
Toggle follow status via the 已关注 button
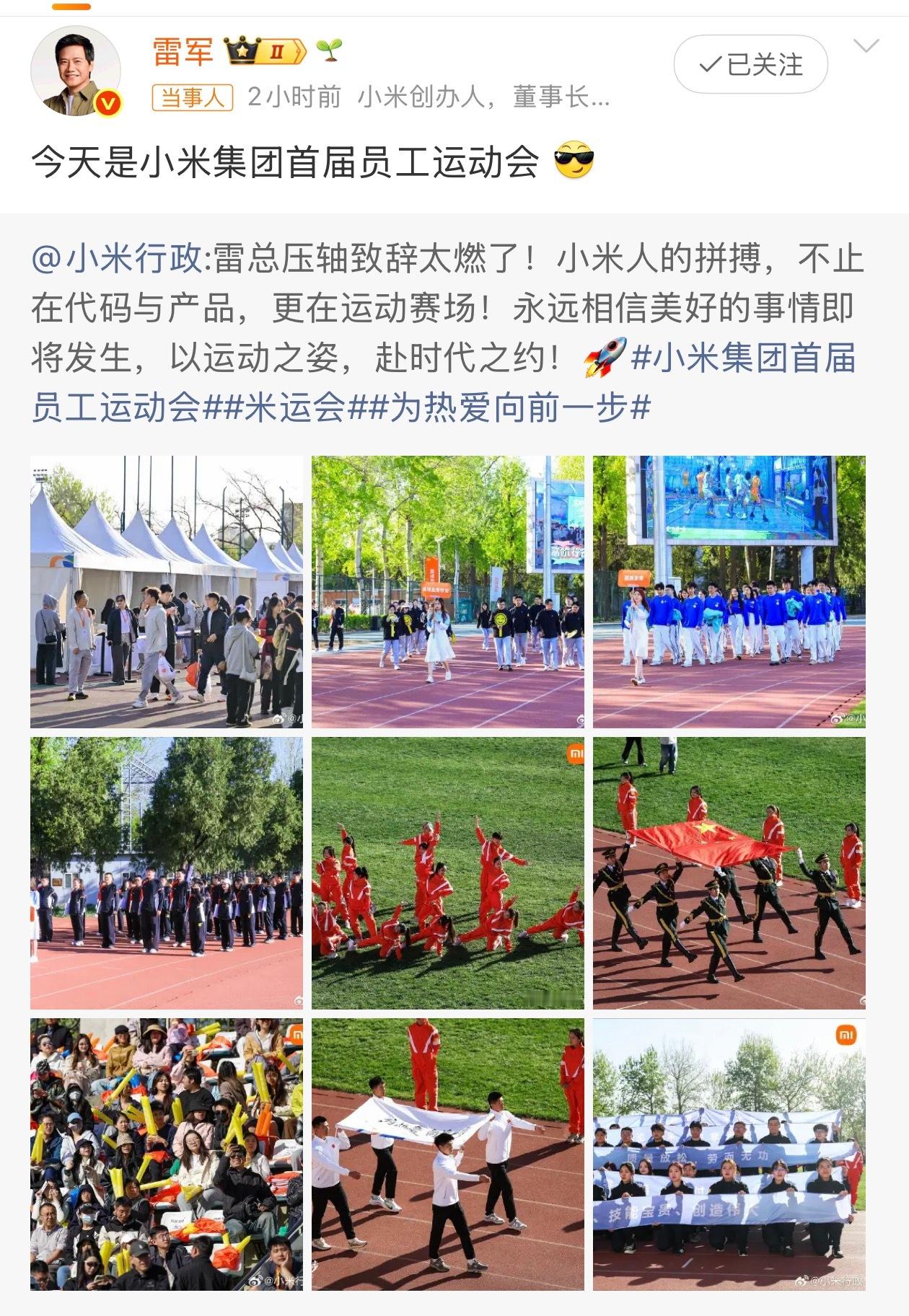pos(752,65)
